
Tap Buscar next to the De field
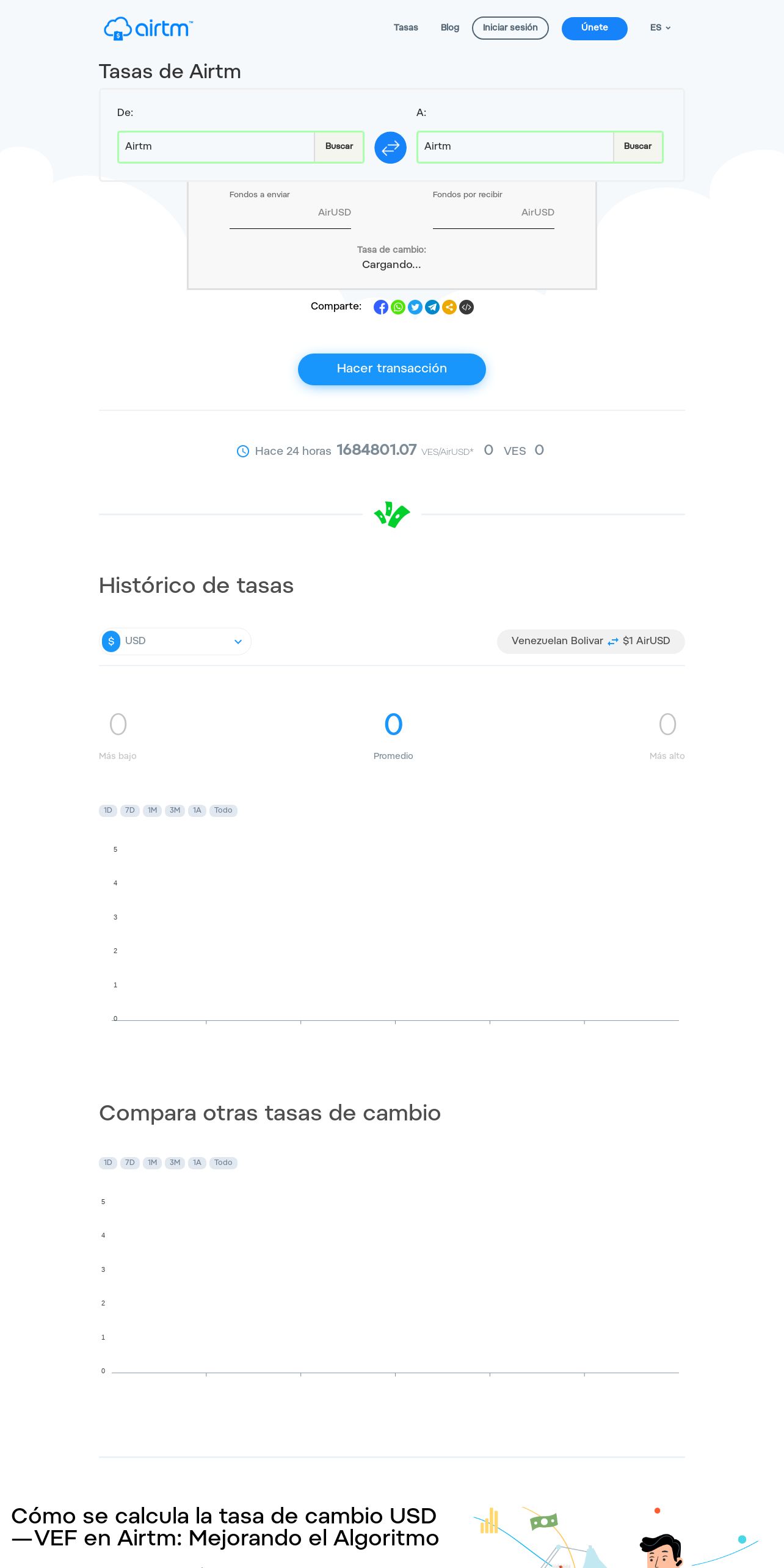[x=339, y=147]
